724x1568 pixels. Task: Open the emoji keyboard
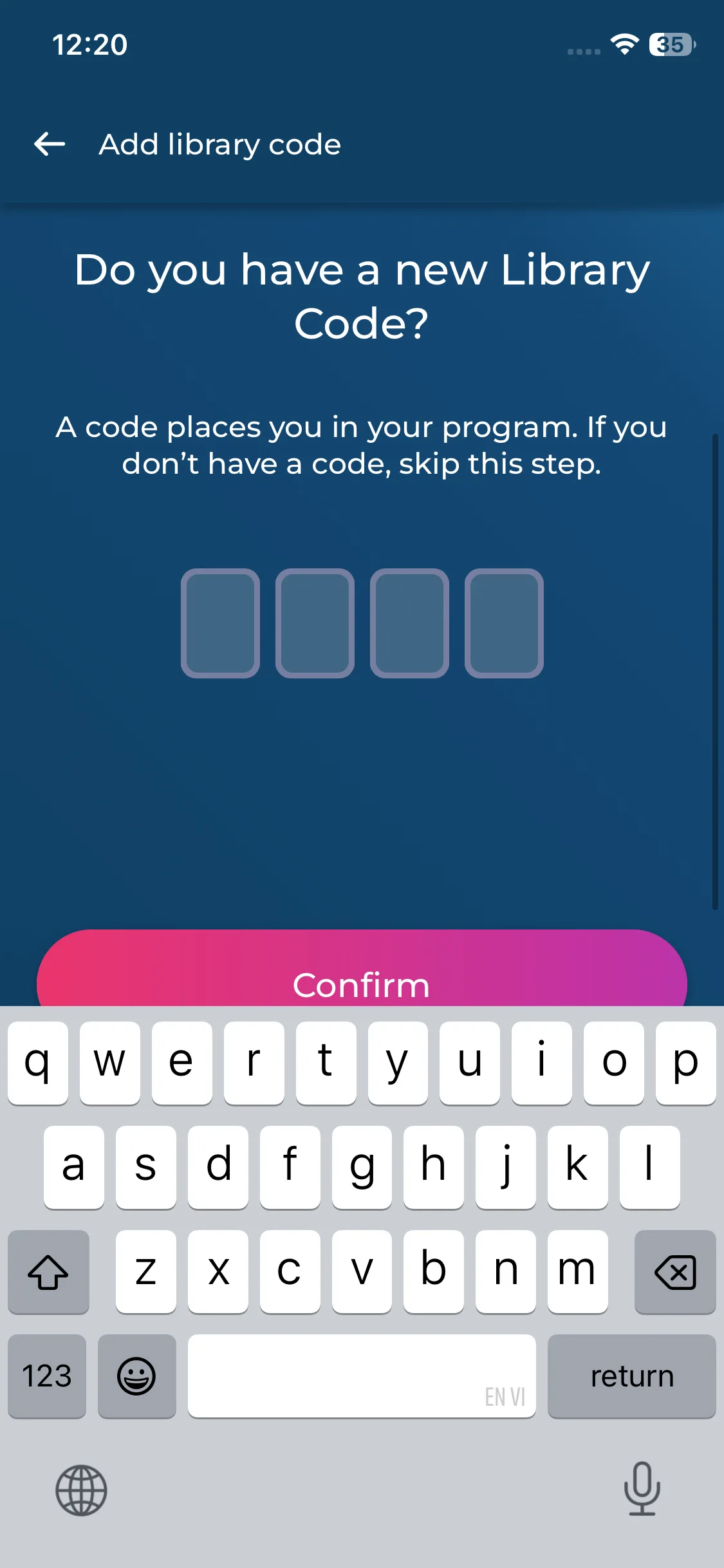click(x=136, y=1376)
